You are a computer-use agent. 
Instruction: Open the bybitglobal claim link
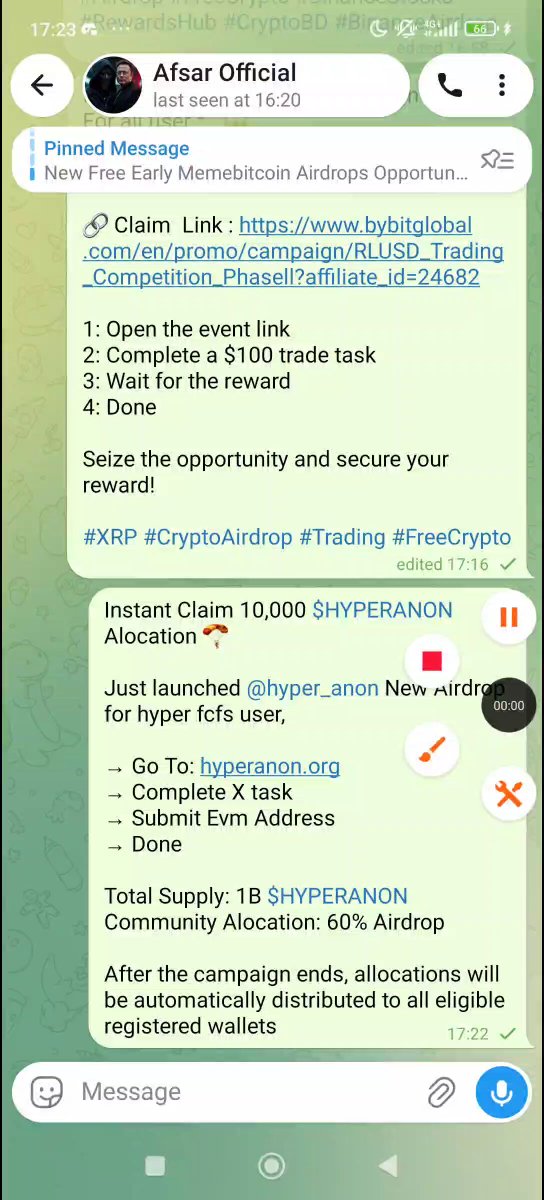293,251
